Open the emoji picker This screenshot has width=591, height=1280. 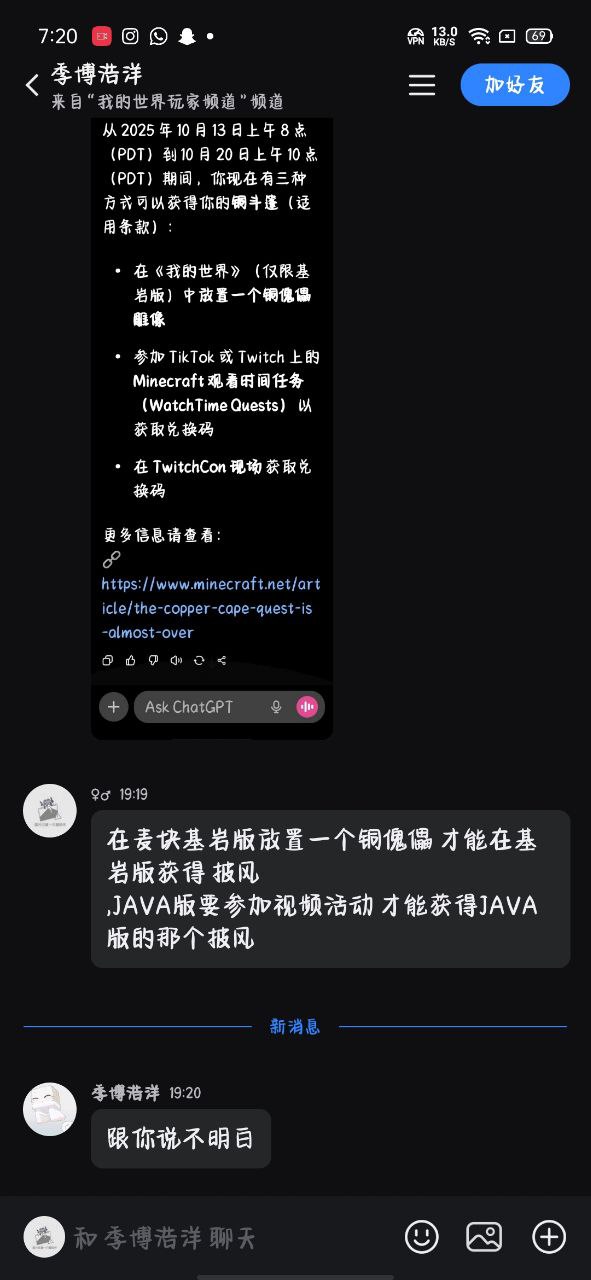pyautogui.click(x=422, y=1237)
